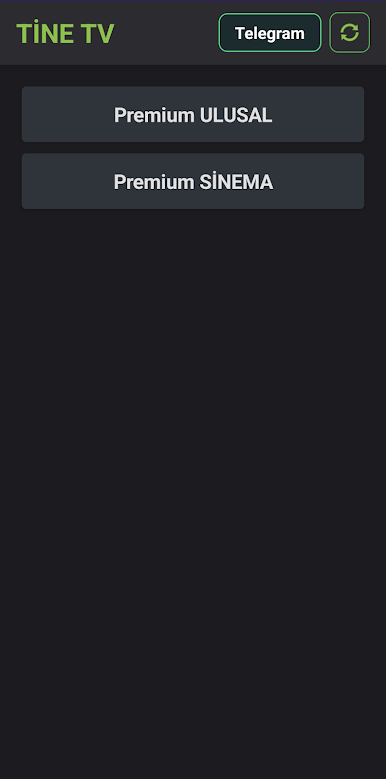This screenshot has width=386, height=779.
Task: Select Premium SİNEMA category
Action: coord(193,181)
